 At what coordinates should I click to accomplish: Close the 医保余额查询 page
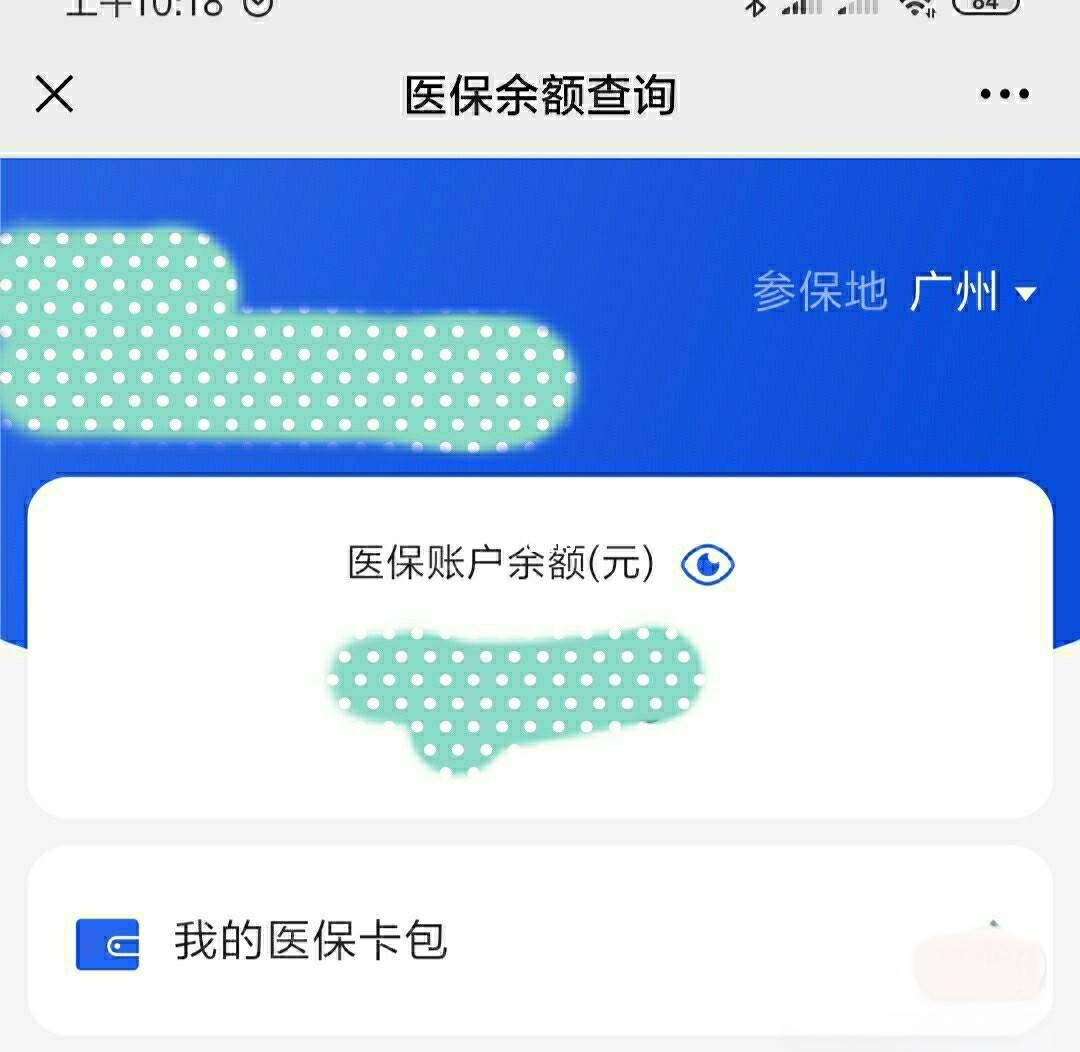[x=54, y=95]
